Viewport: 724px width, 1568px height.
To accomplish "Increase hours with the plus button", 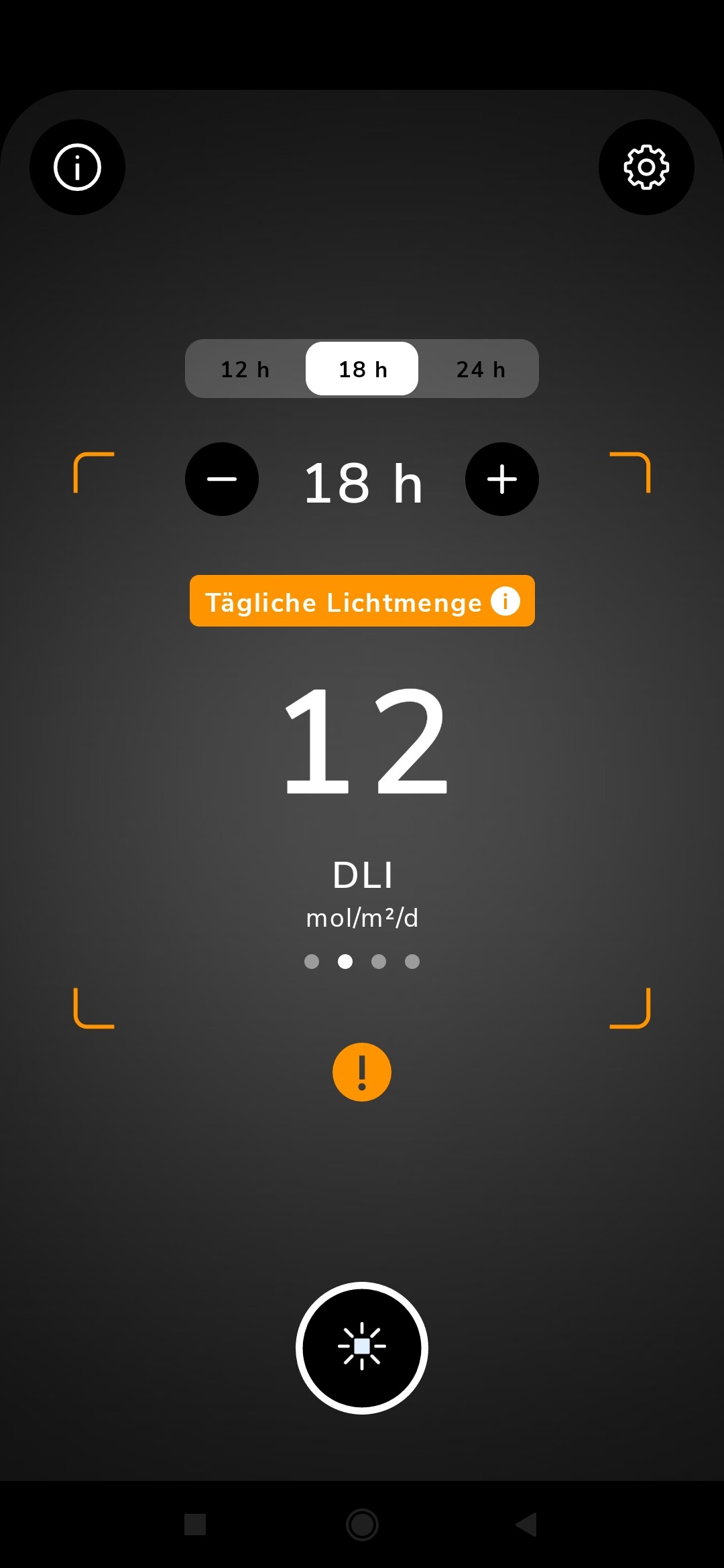I will (x=502, y=479).
